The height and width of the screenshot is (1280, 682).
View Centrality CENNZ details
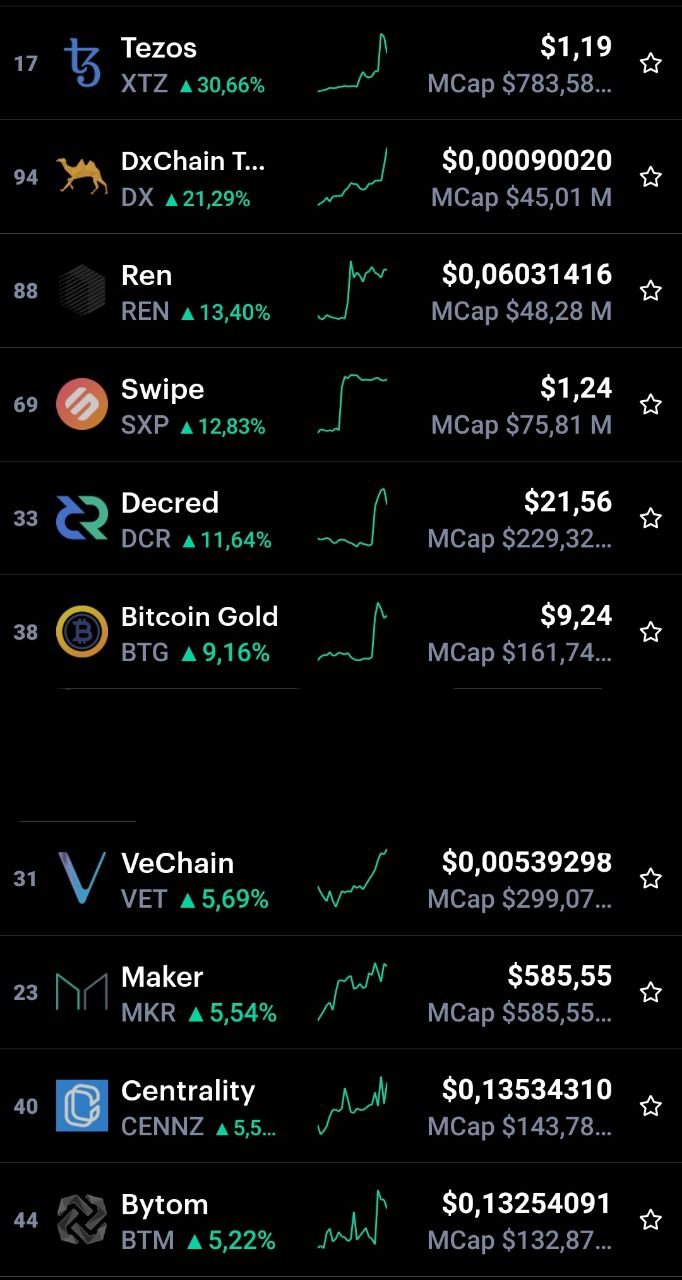pos(341,1106)
